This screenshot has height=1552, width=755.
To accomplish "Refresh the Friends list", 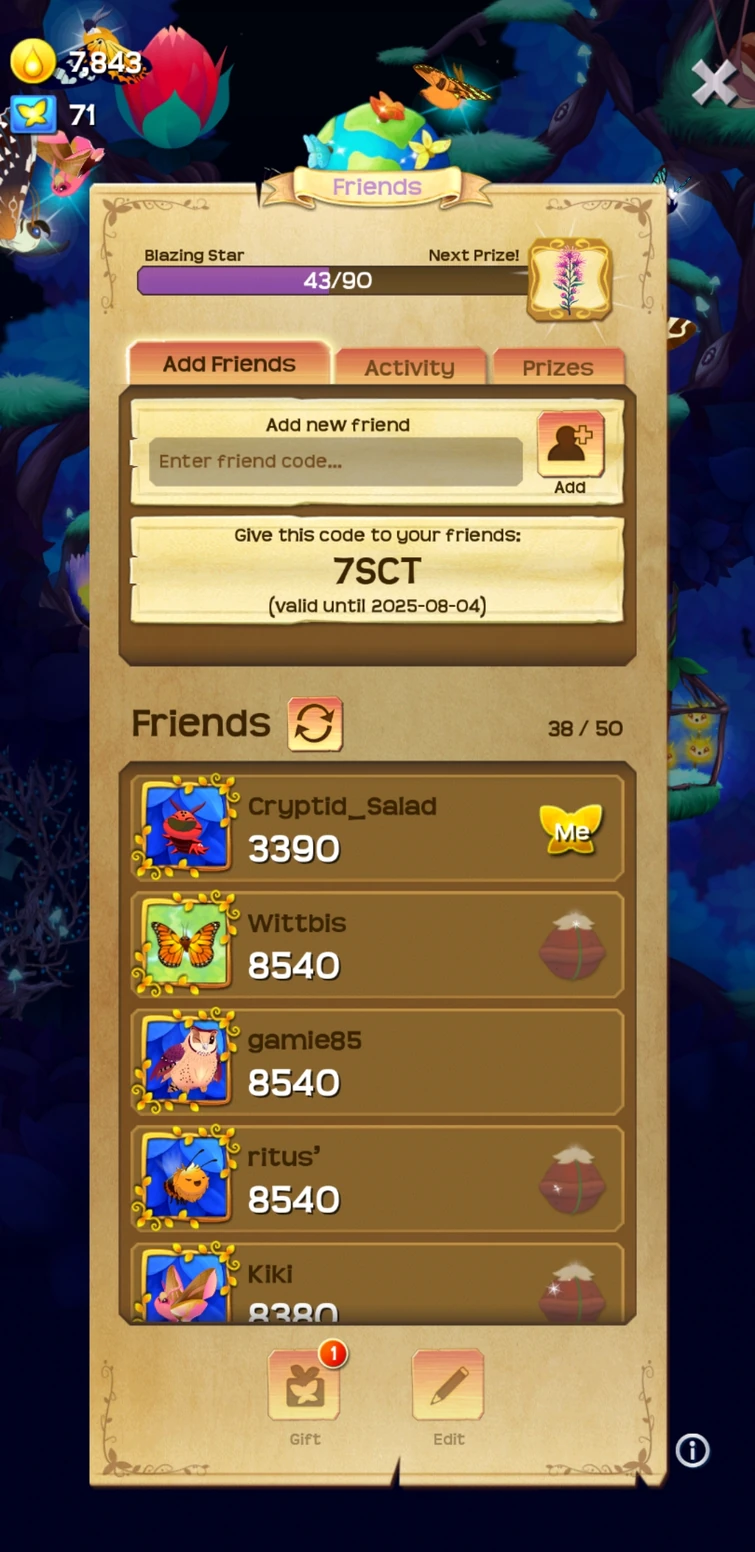I will pos(315,723).
